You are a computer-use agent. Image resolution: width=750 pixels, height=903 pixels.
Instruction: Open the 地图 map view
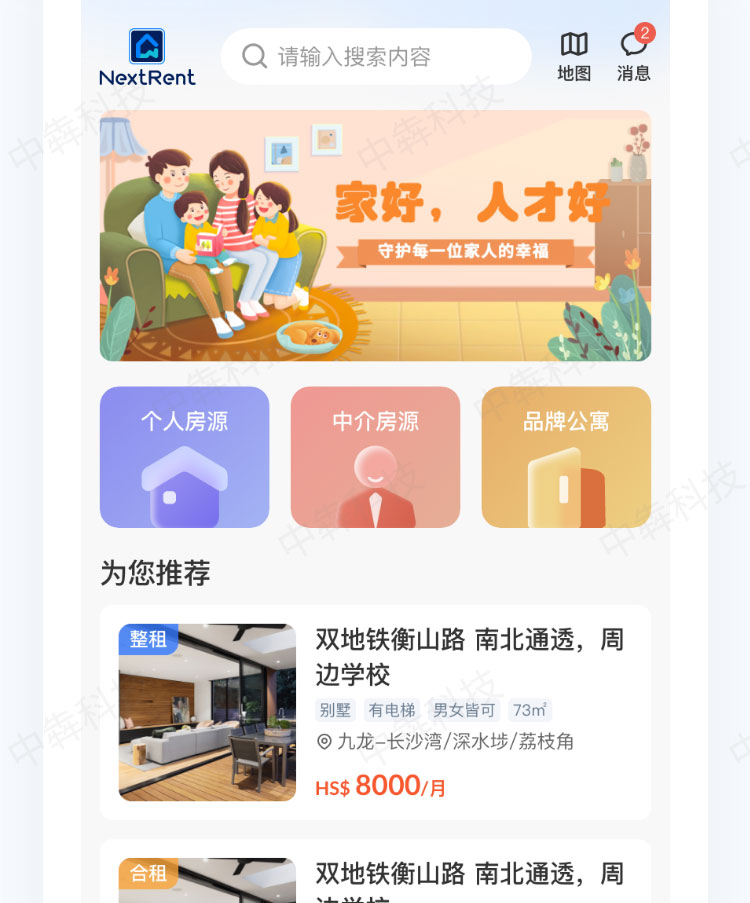[x=574, y=56]
